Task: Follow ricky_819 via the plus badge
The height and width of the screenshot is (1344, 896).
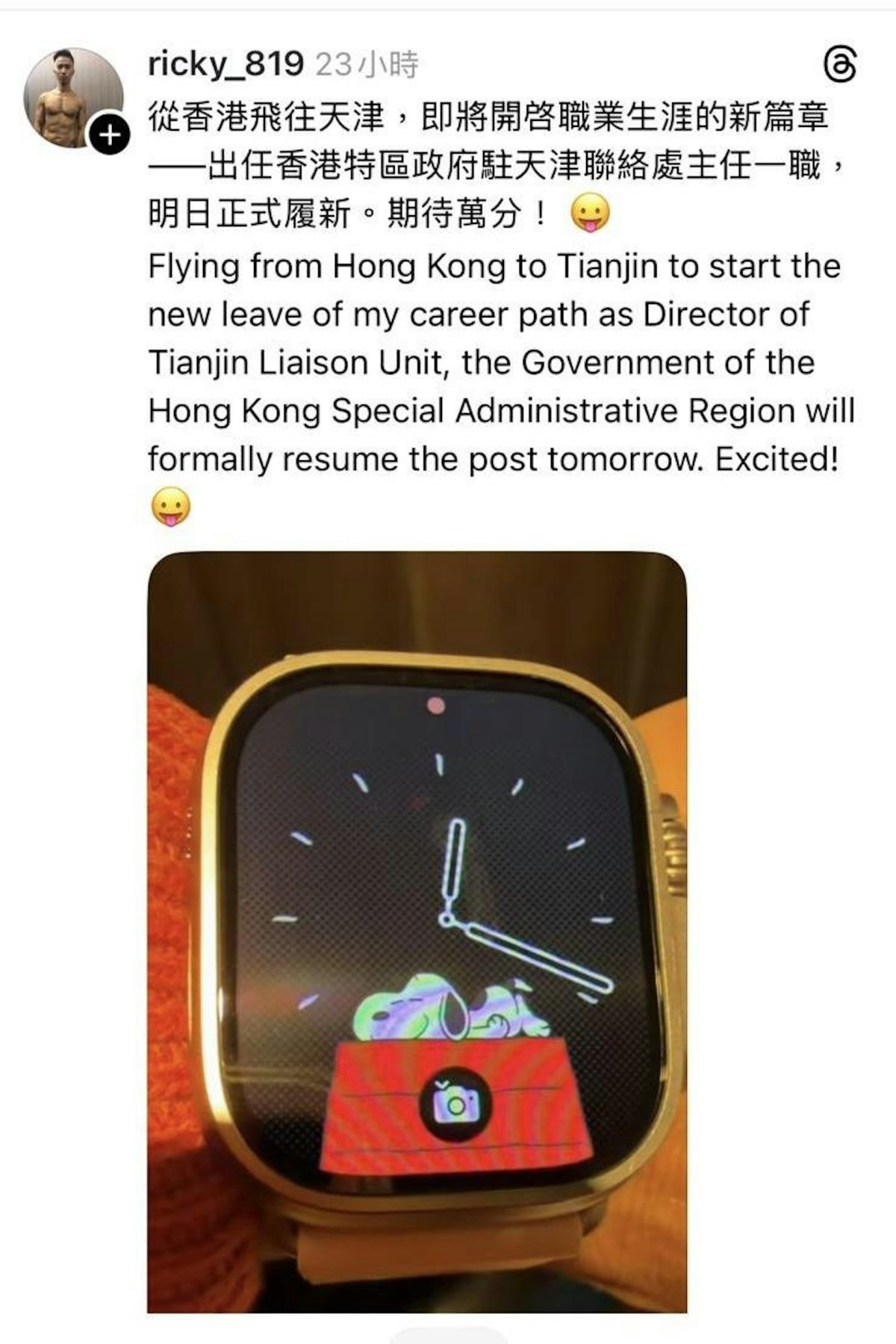Action: [109, 135]
